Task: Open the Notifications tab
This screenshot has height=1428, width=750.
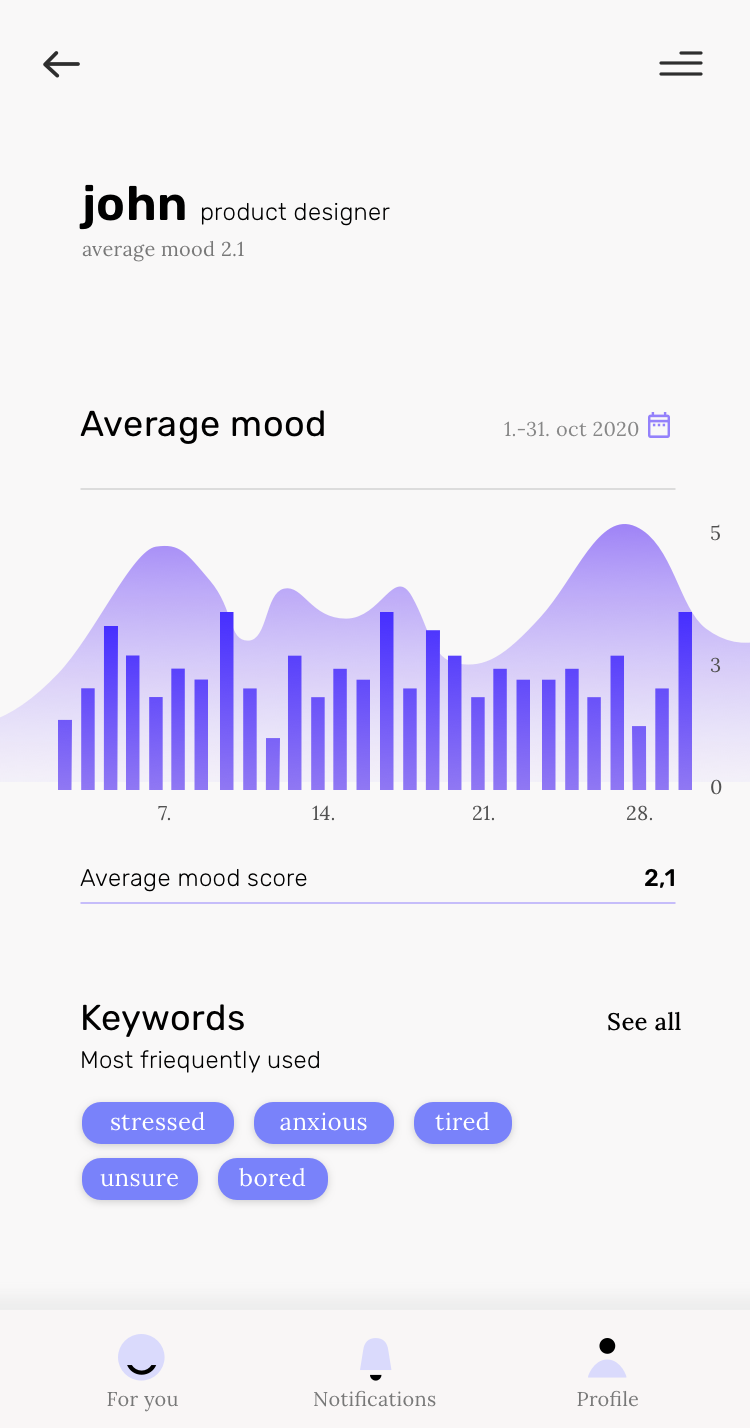Action: pyautogui.click(x=375, y=1372)
